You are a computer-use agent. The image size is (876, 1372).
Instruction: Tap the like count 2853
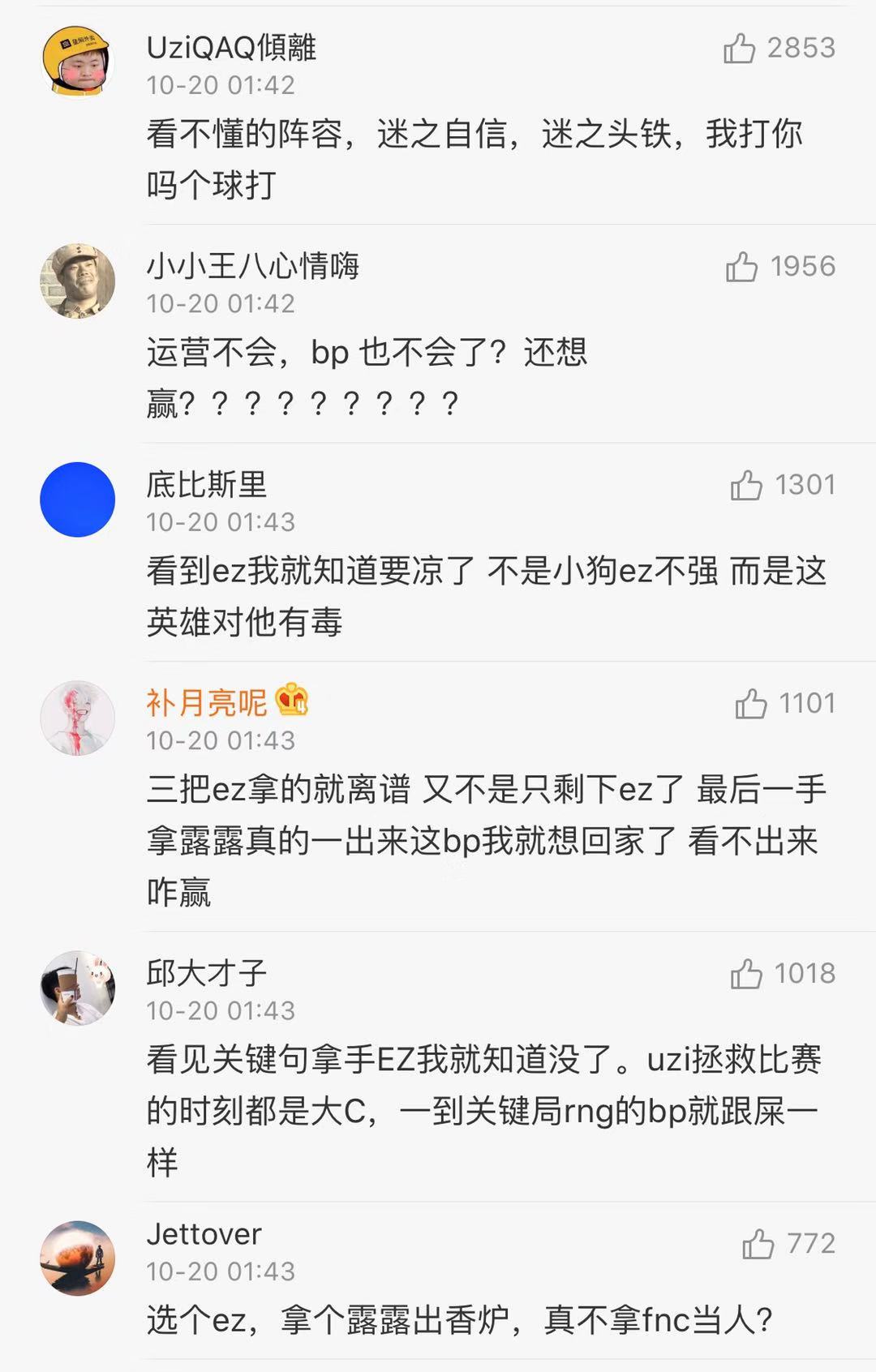click(x=800, y=47)
